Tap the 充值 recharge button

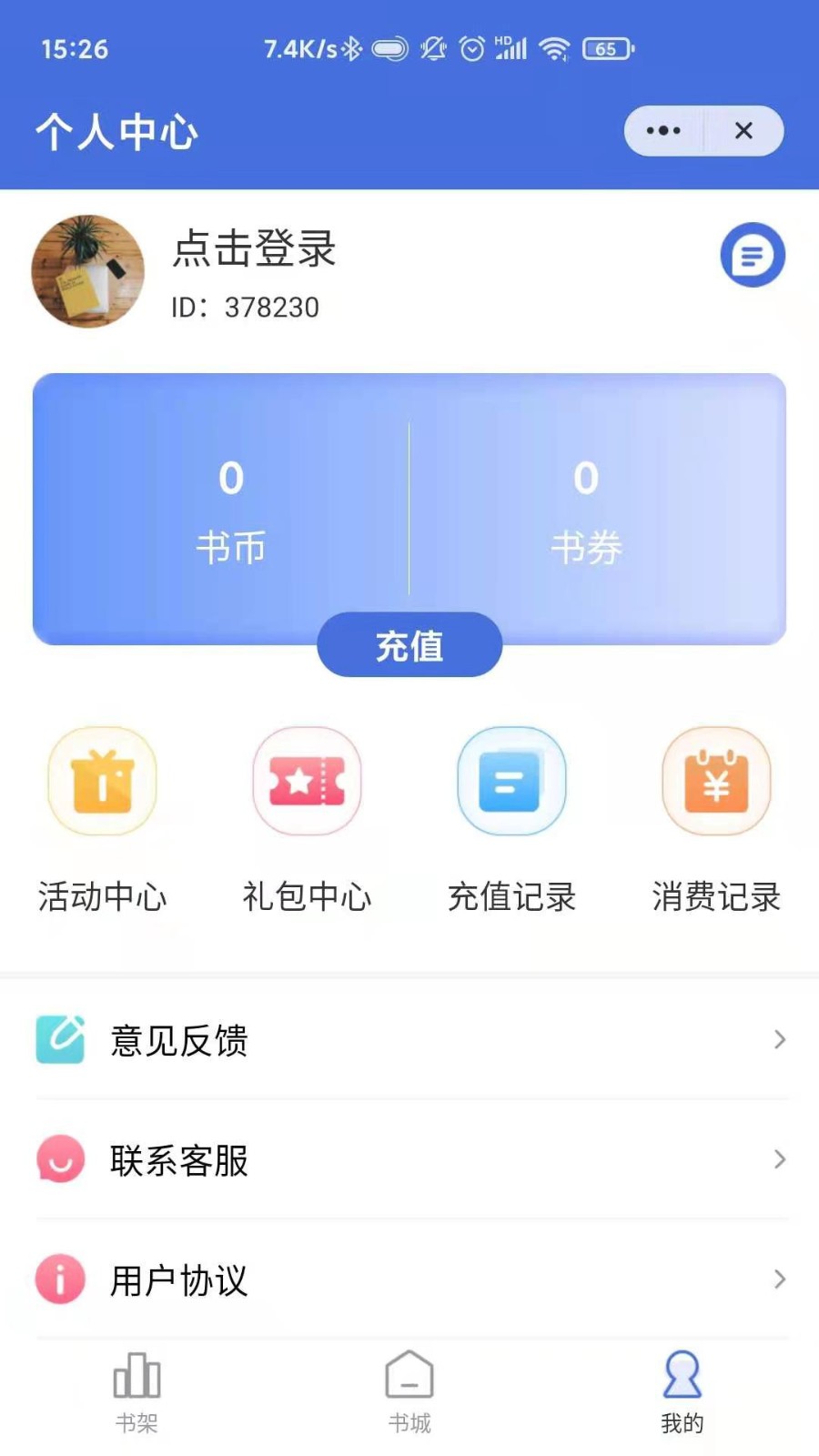[409, 645]
